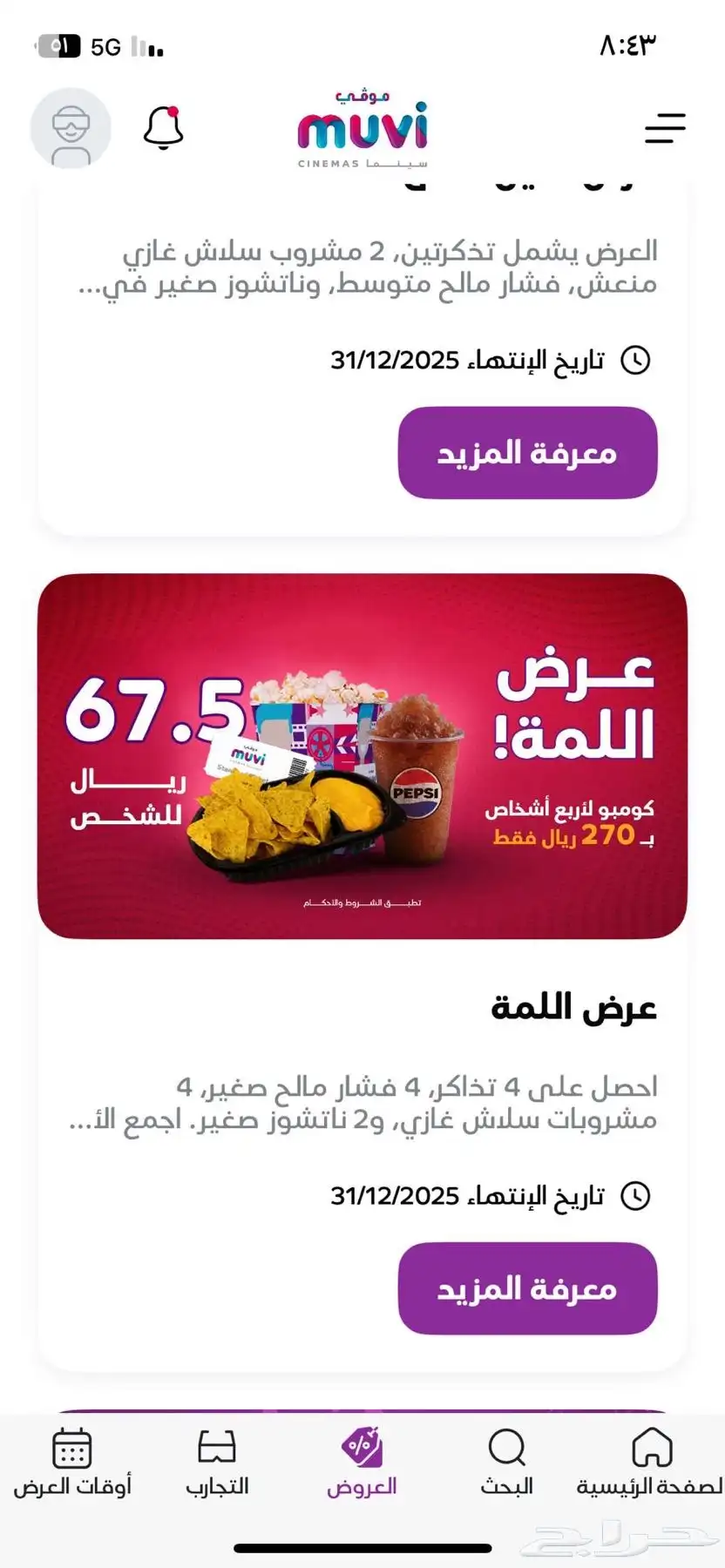
Task: Open the أوقات العرض tab
Action: (x=72, y=1463)
